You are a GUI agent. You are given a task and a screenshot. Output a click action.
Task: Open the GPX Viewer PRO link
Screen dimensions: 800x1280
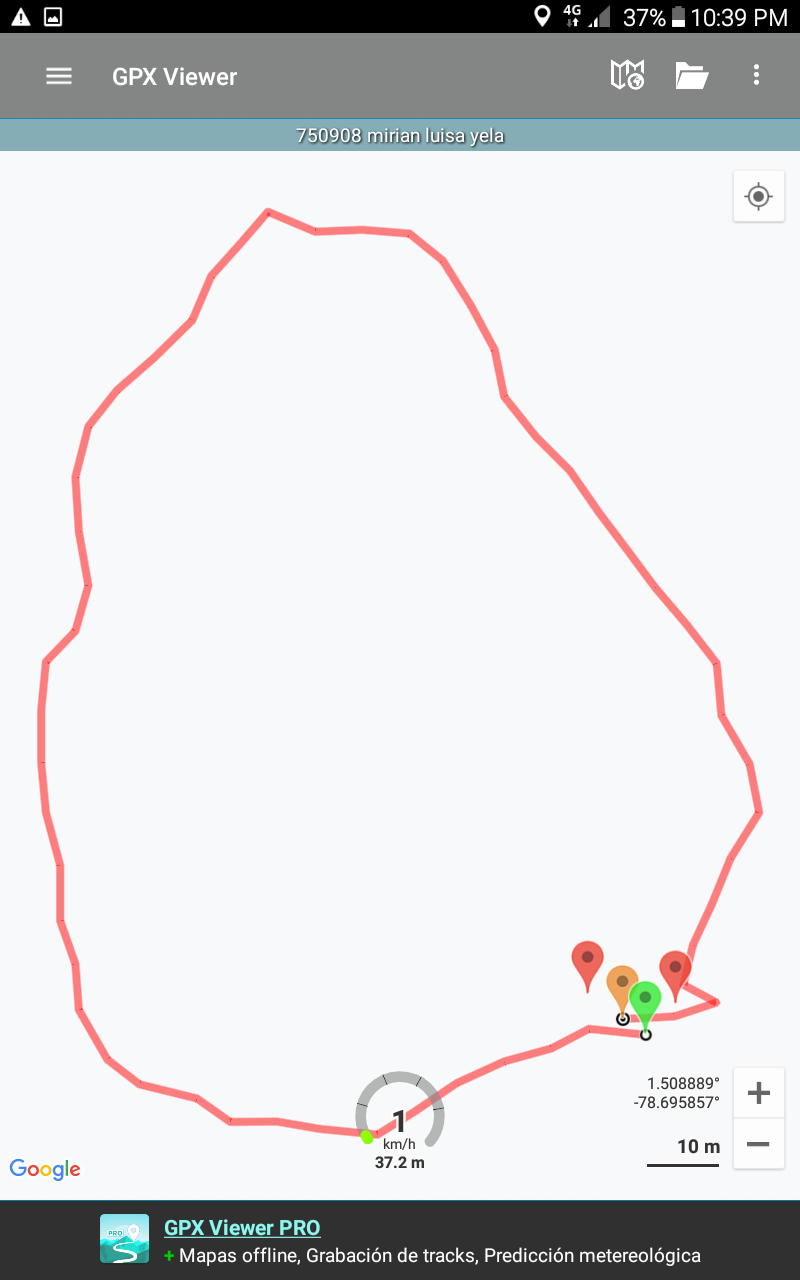click(x=242, y=1228)
